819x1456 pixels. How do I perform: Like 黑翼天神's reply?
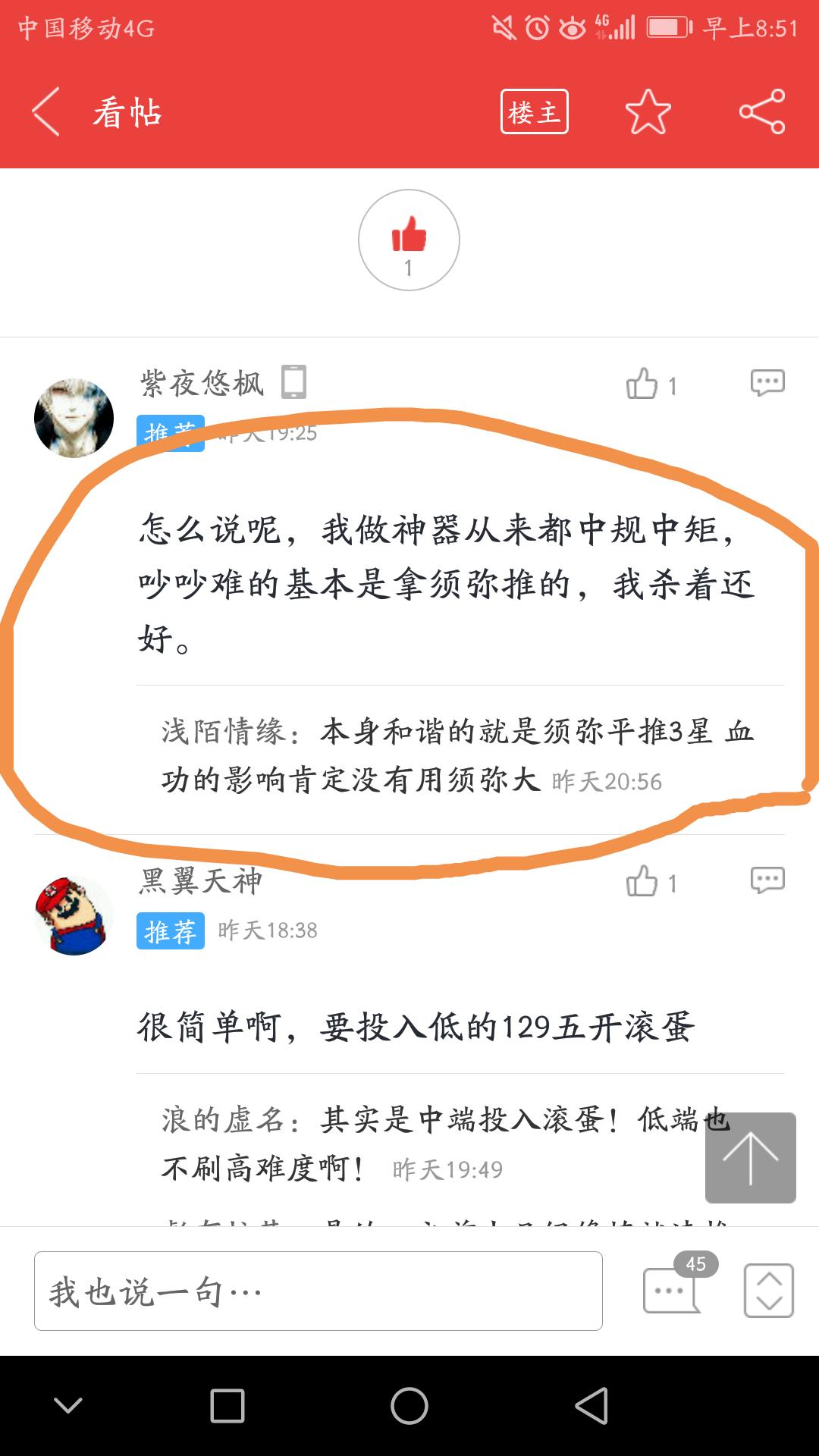tap(643, 882)
